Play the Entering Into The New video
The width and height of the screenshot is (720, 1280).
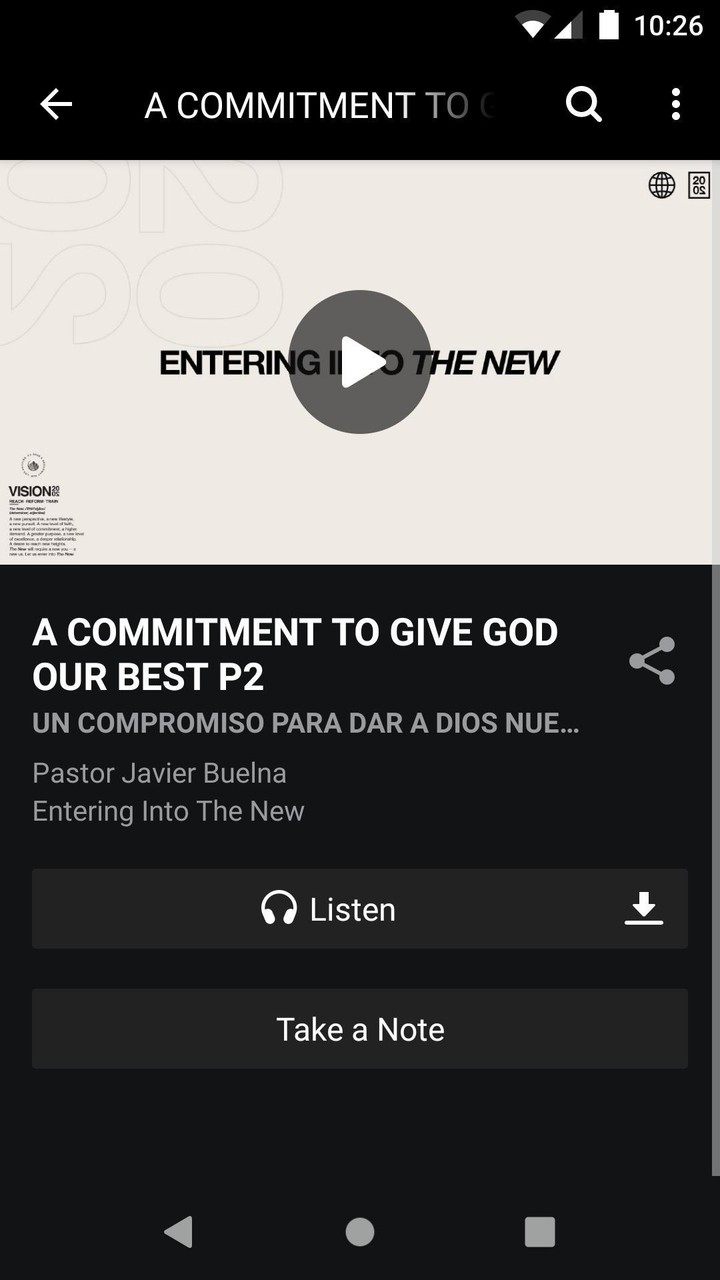(360, 362)
